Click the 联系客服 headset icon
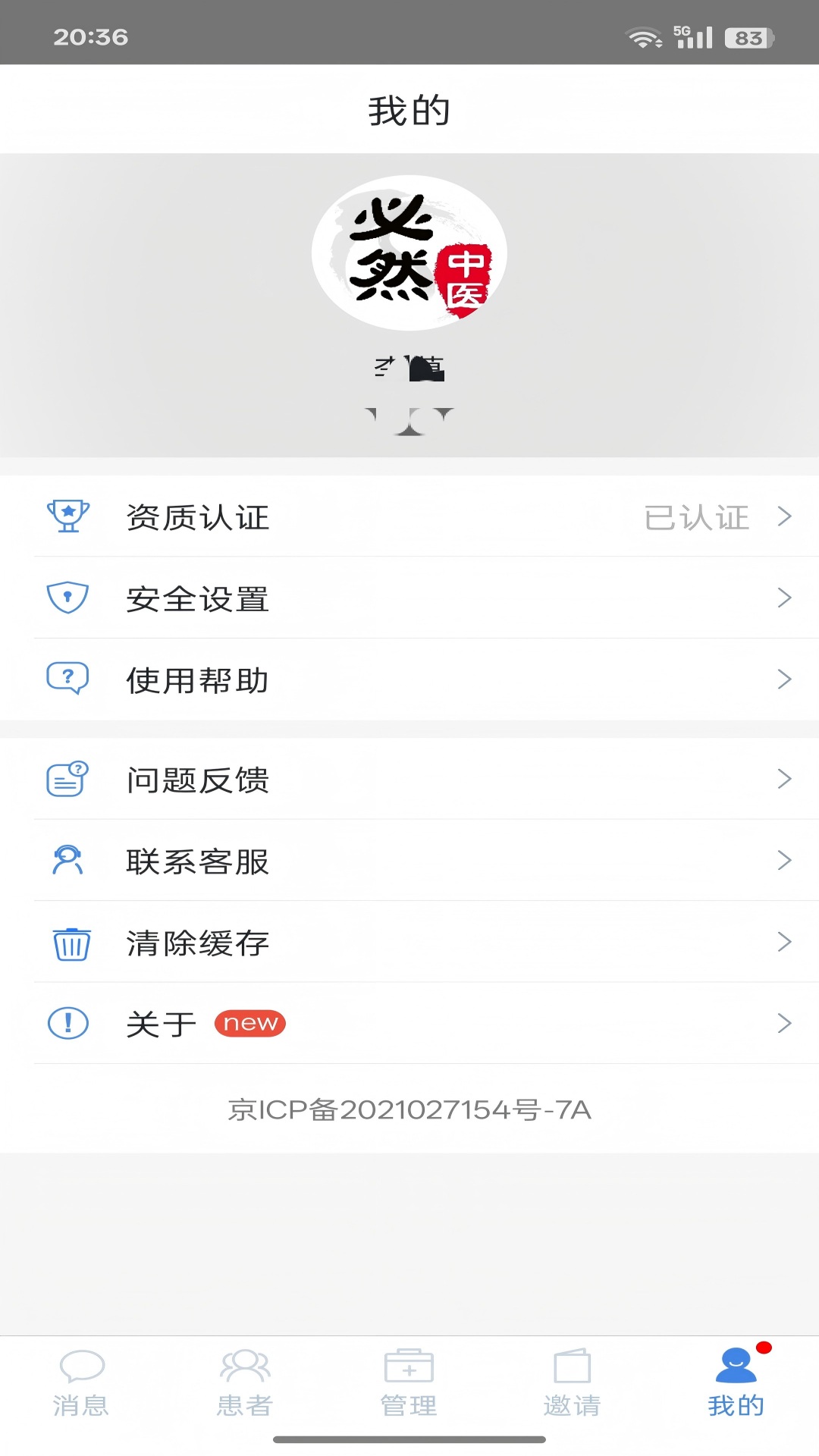The image size is (819, 1456). [x=67, y=861]
